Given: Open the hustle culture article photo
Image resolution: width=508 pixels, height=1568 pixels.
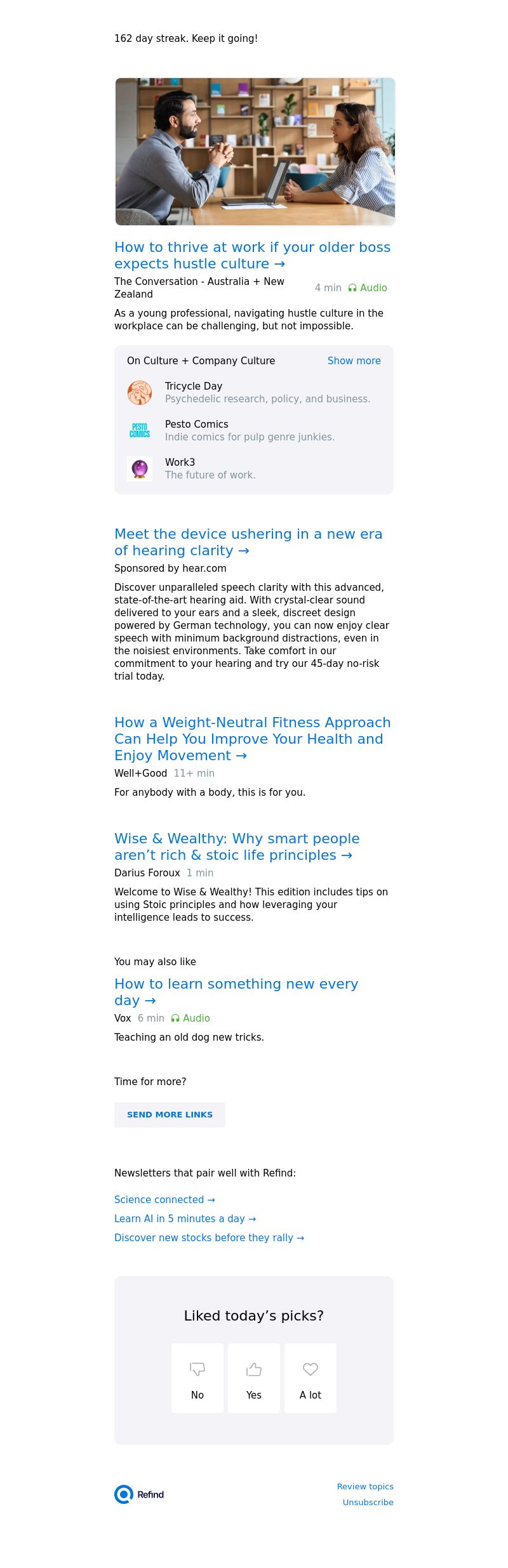Looking at the screenshot, I should (255, 152).
